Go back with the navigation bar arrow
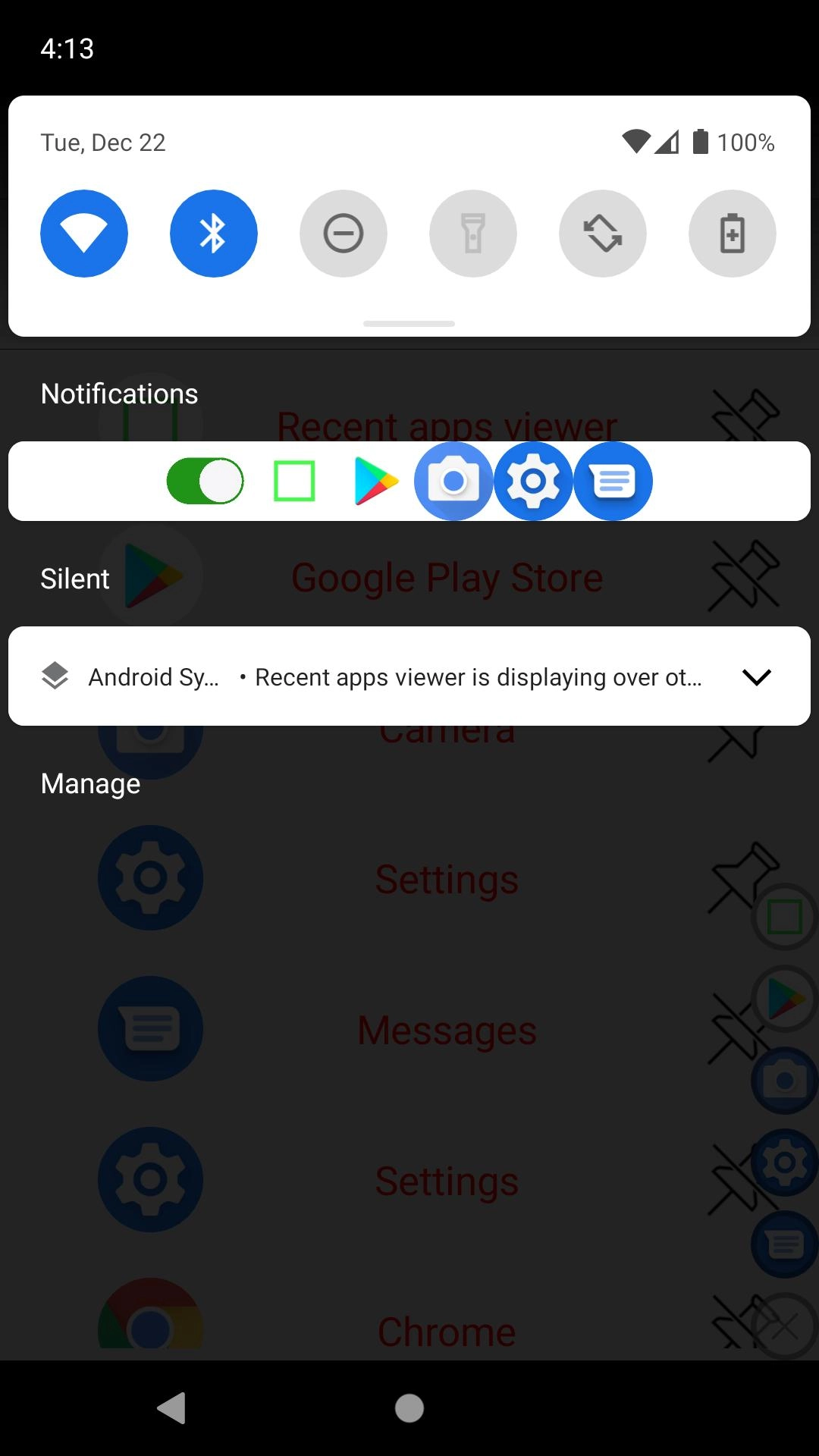819x1456 pixels. [x=172, y=1408]
